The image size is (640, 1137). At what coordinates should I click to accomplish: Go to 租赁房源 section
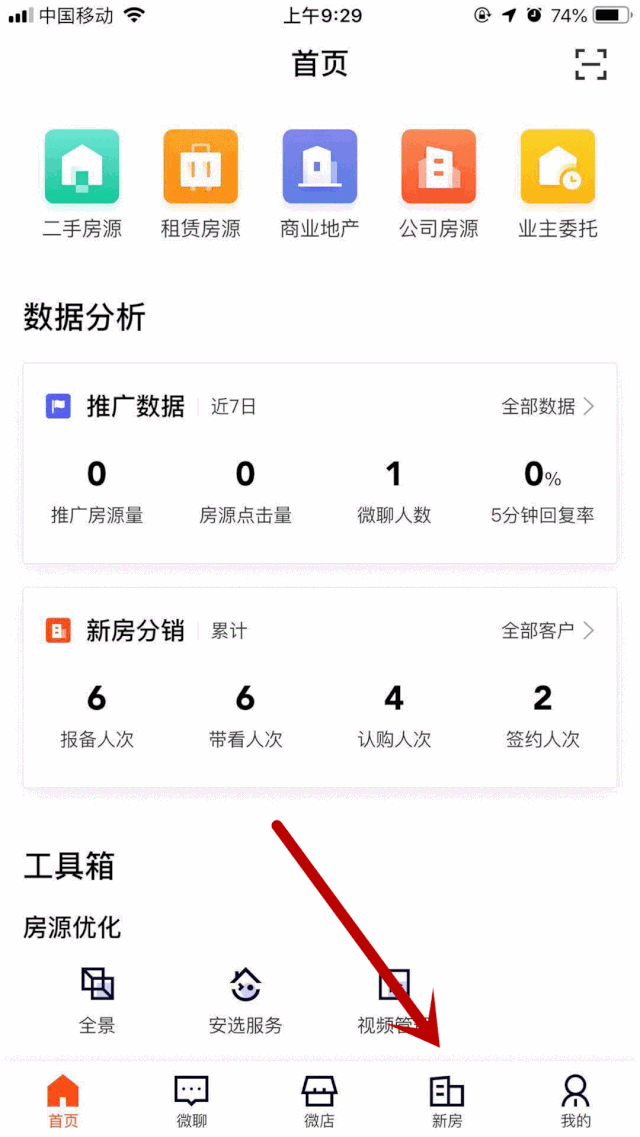[201, 185]
